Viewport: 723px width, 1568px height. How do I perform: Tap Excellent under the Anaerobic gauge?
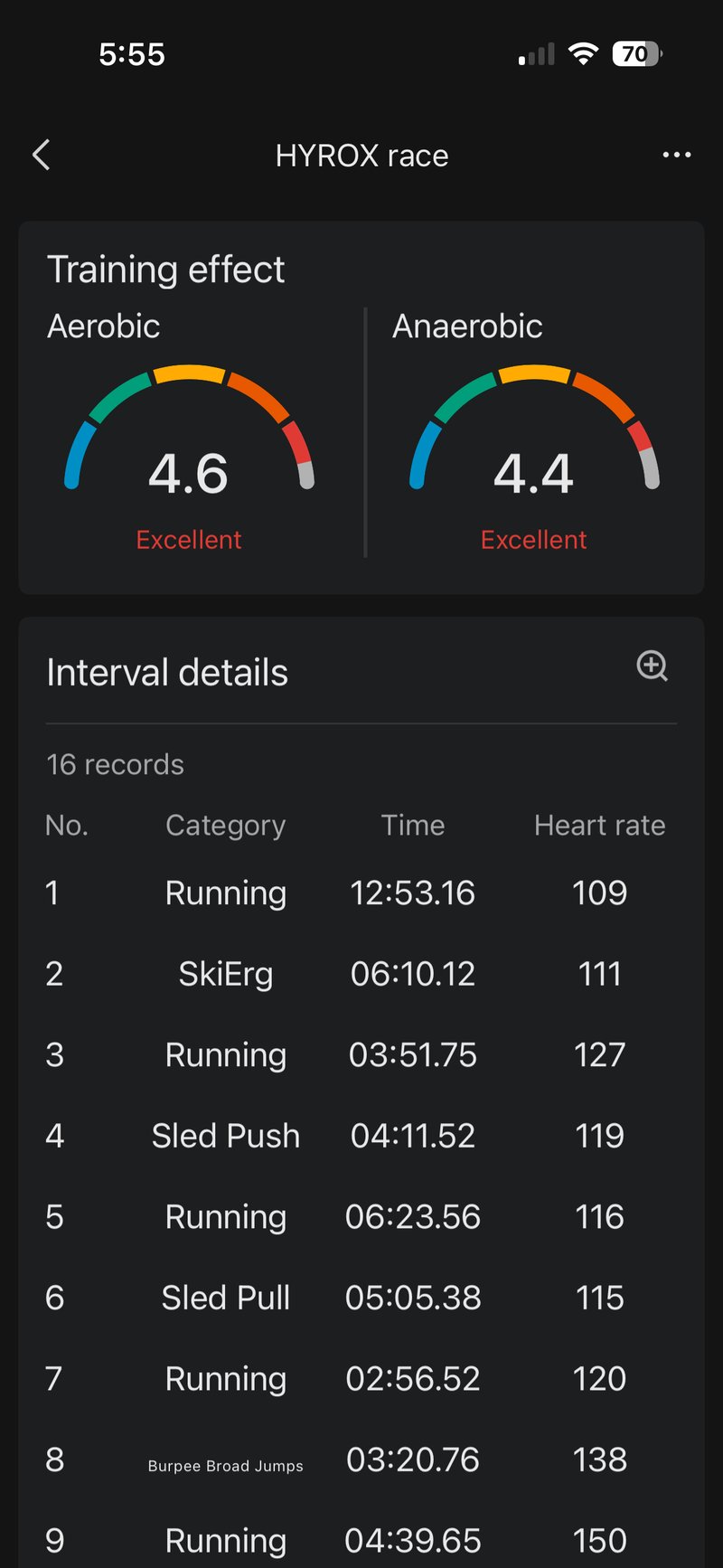point(533,539)
